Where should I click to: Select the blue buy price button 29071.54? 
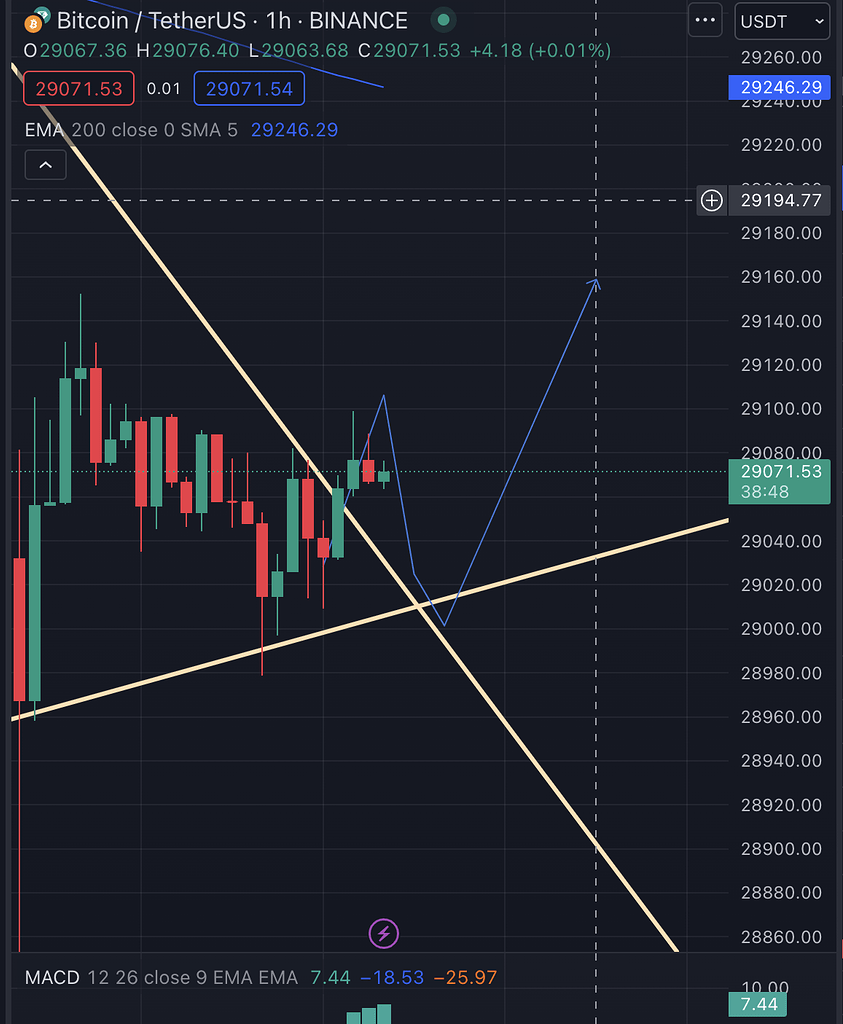248,88
